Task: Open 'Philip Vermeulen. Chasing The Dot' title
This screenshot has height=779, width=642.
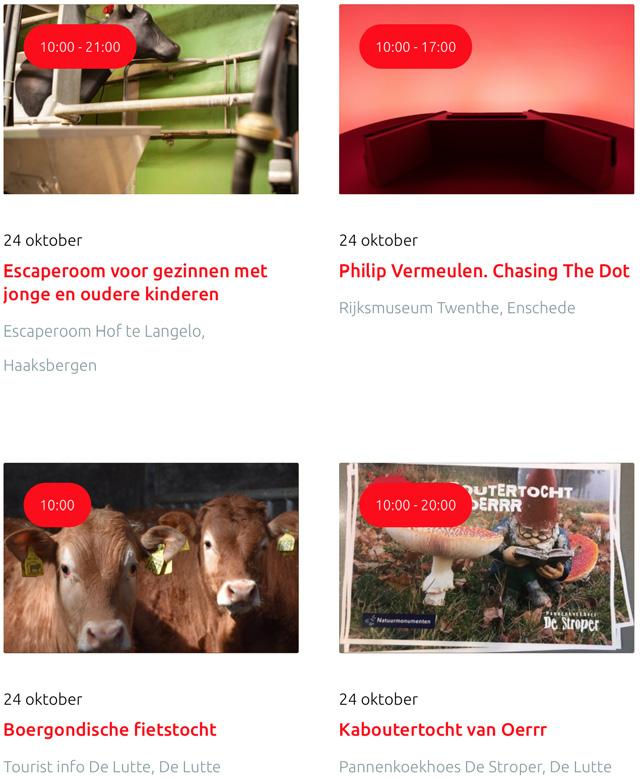Action: [x=484, y=271]
